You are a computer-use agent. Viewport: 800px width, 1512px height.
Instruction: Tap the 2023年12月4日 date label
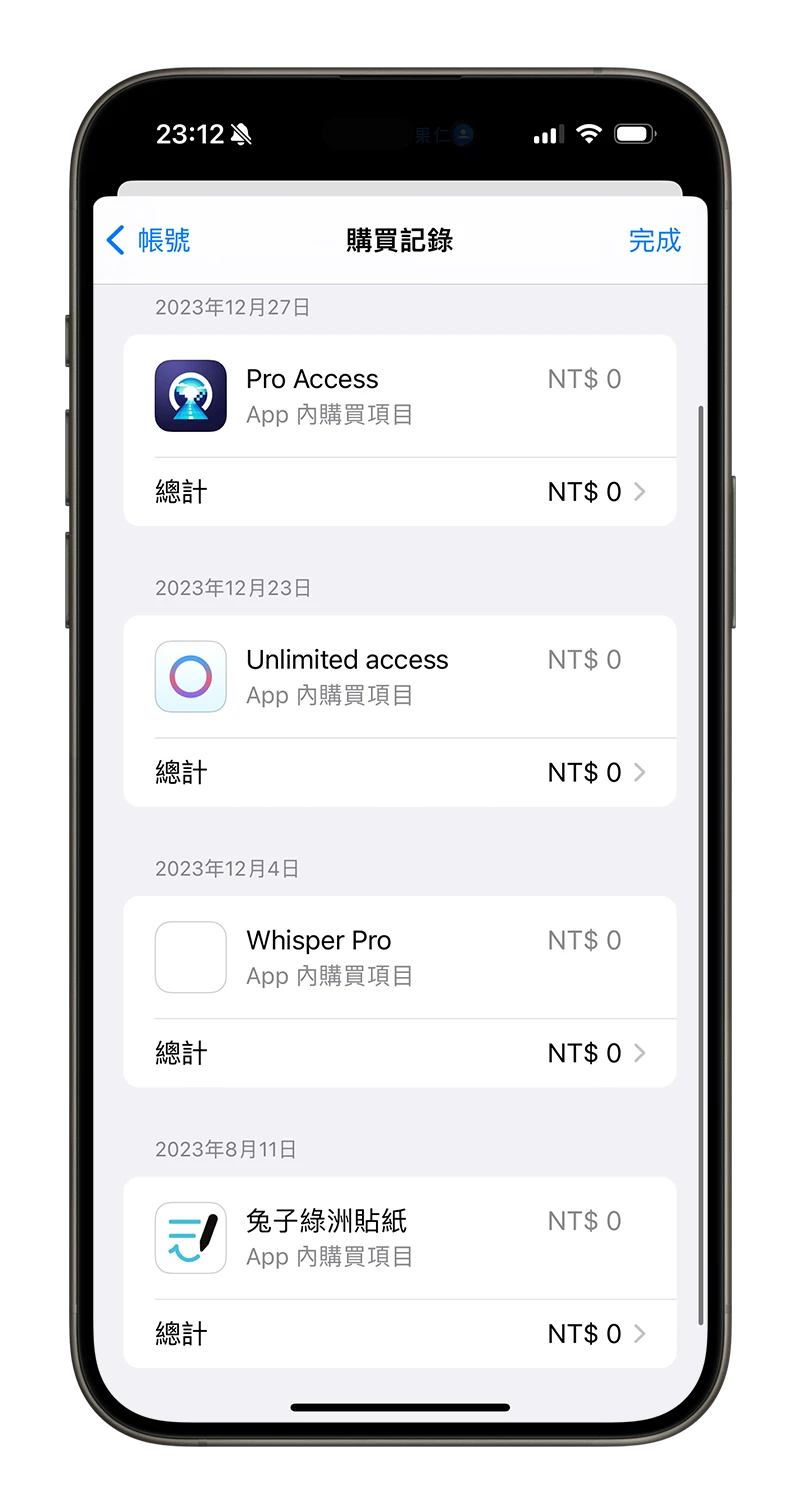click(x=225, y=868)
